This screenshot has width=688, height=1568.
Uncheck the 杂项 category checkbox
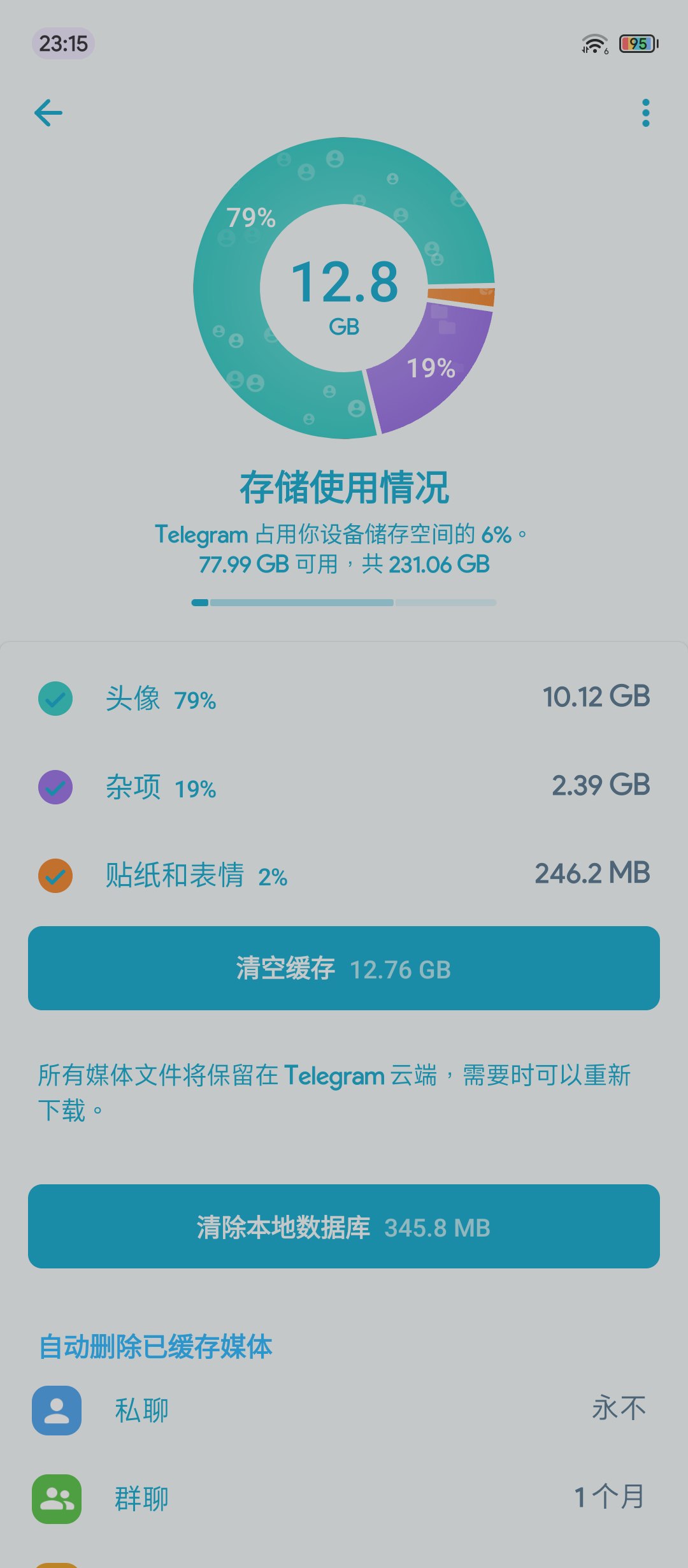click(x=55, y=787)
